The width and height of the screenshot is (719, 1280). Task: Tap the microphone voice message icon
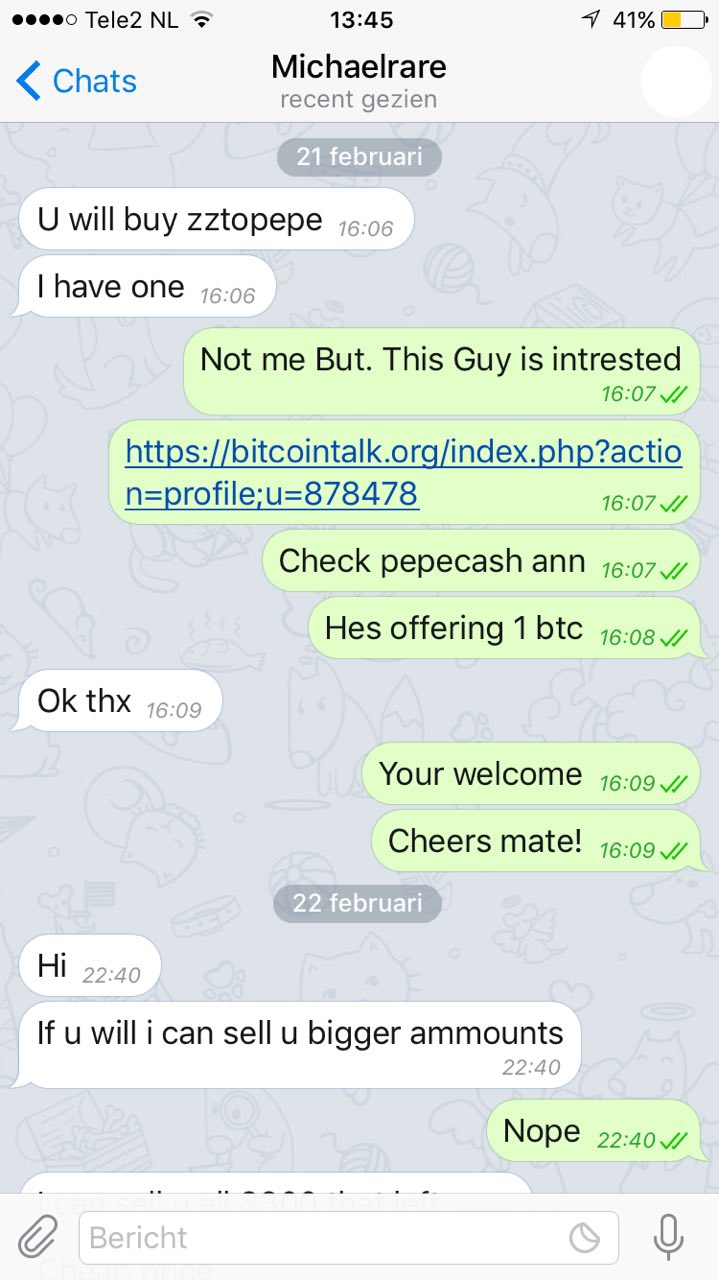pyautogui.click(x=668, y=1238)
